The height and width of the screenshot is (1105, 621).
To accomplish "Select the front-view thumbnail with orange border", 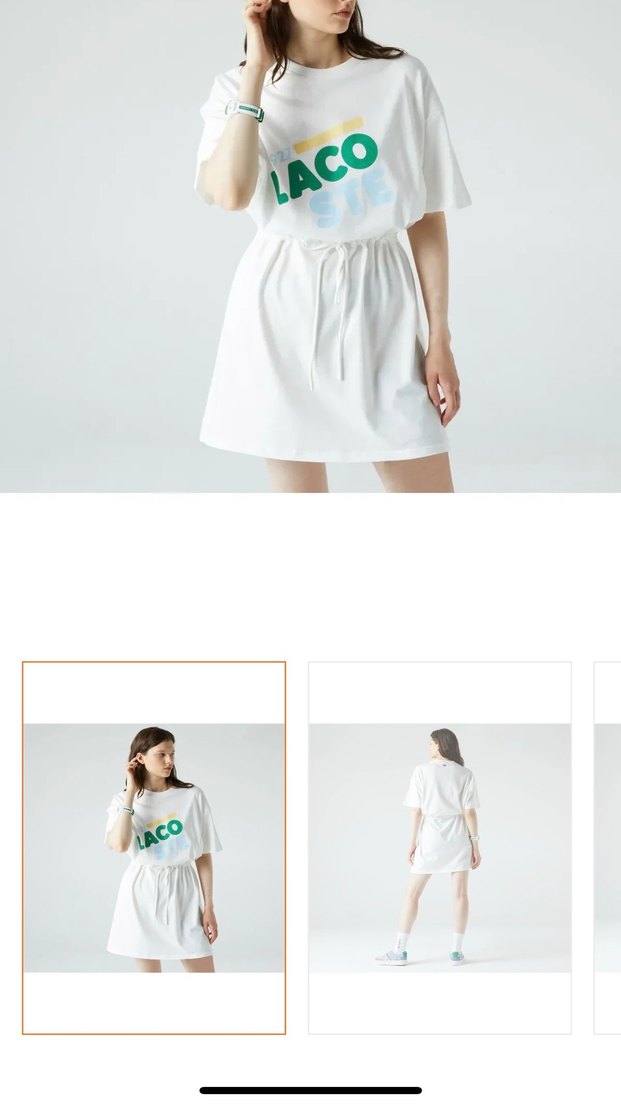I will pos(154,847).
